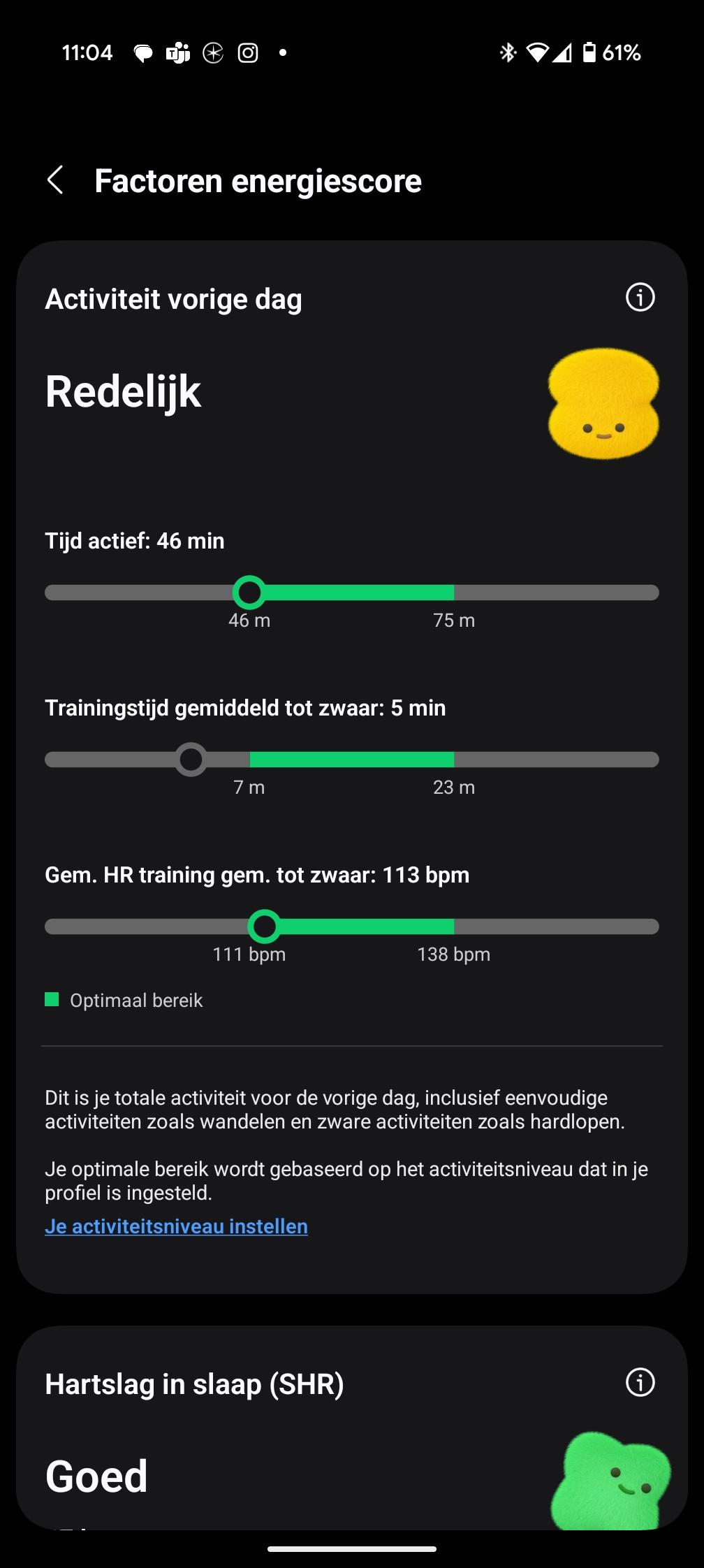
Task: Open info for Hartslag in slaap (SHR)
Action: coord(640,1382)
